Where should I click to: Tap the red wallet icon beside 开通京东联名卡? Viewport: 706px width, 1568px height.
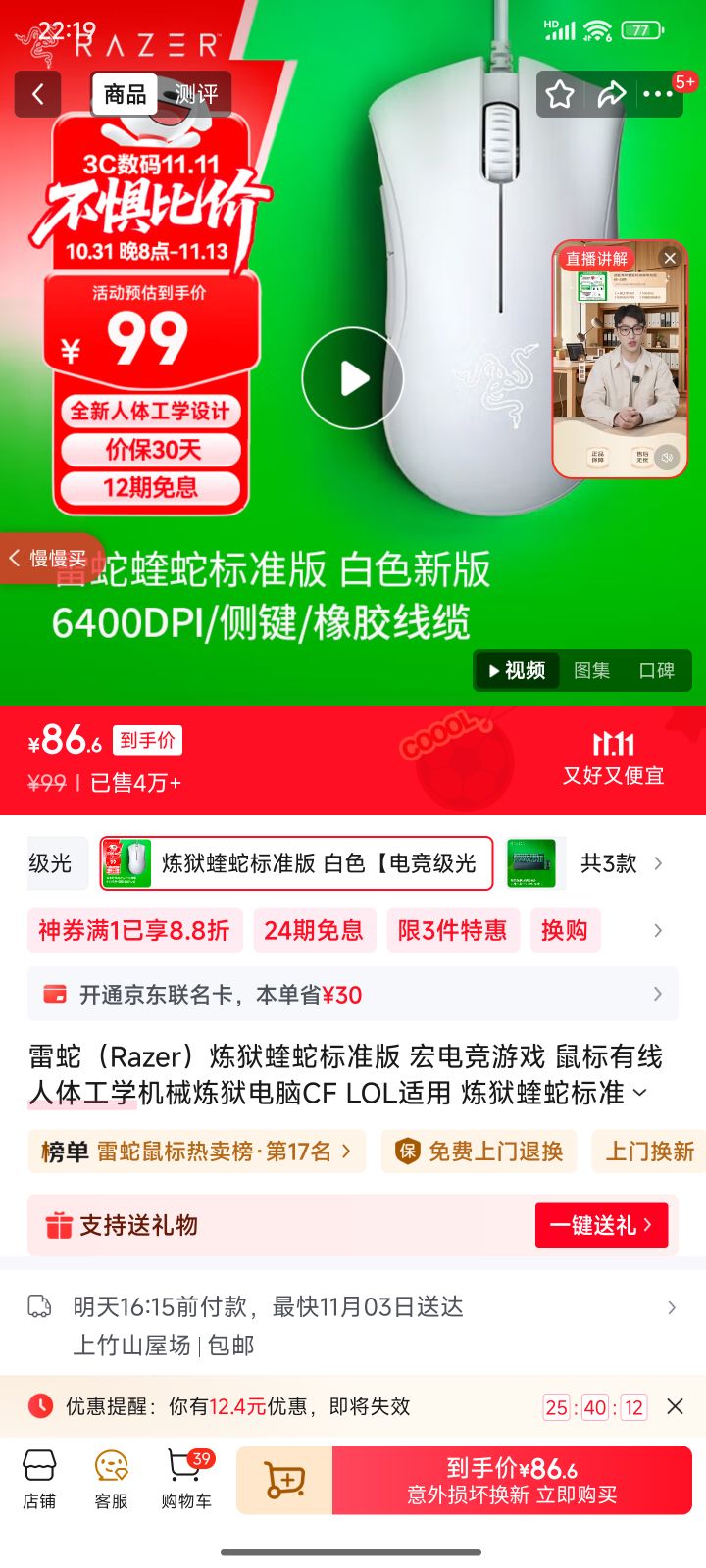point(56,994)
